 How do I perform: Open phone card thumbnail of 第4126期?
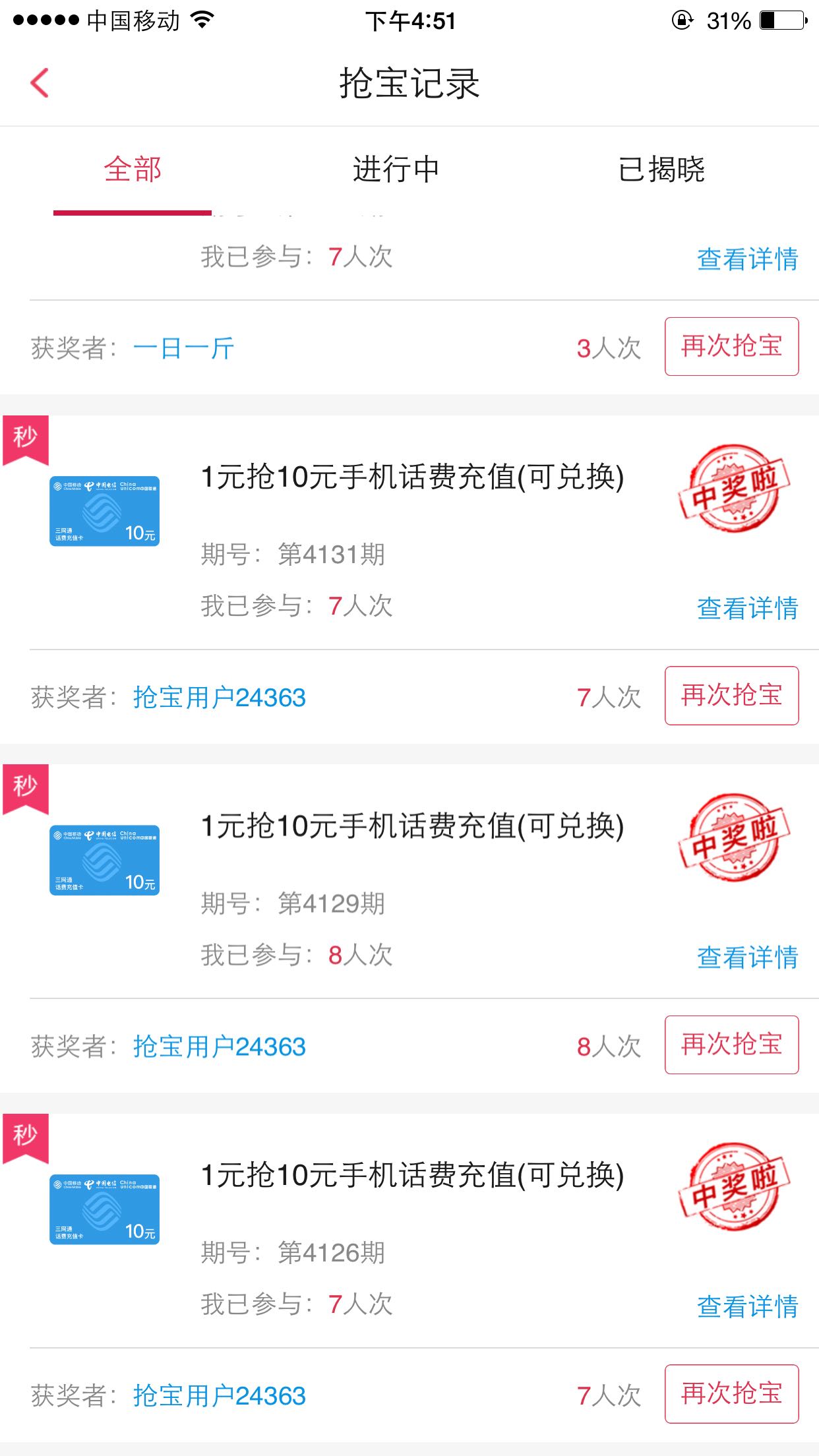click(x=104, y=1209)
